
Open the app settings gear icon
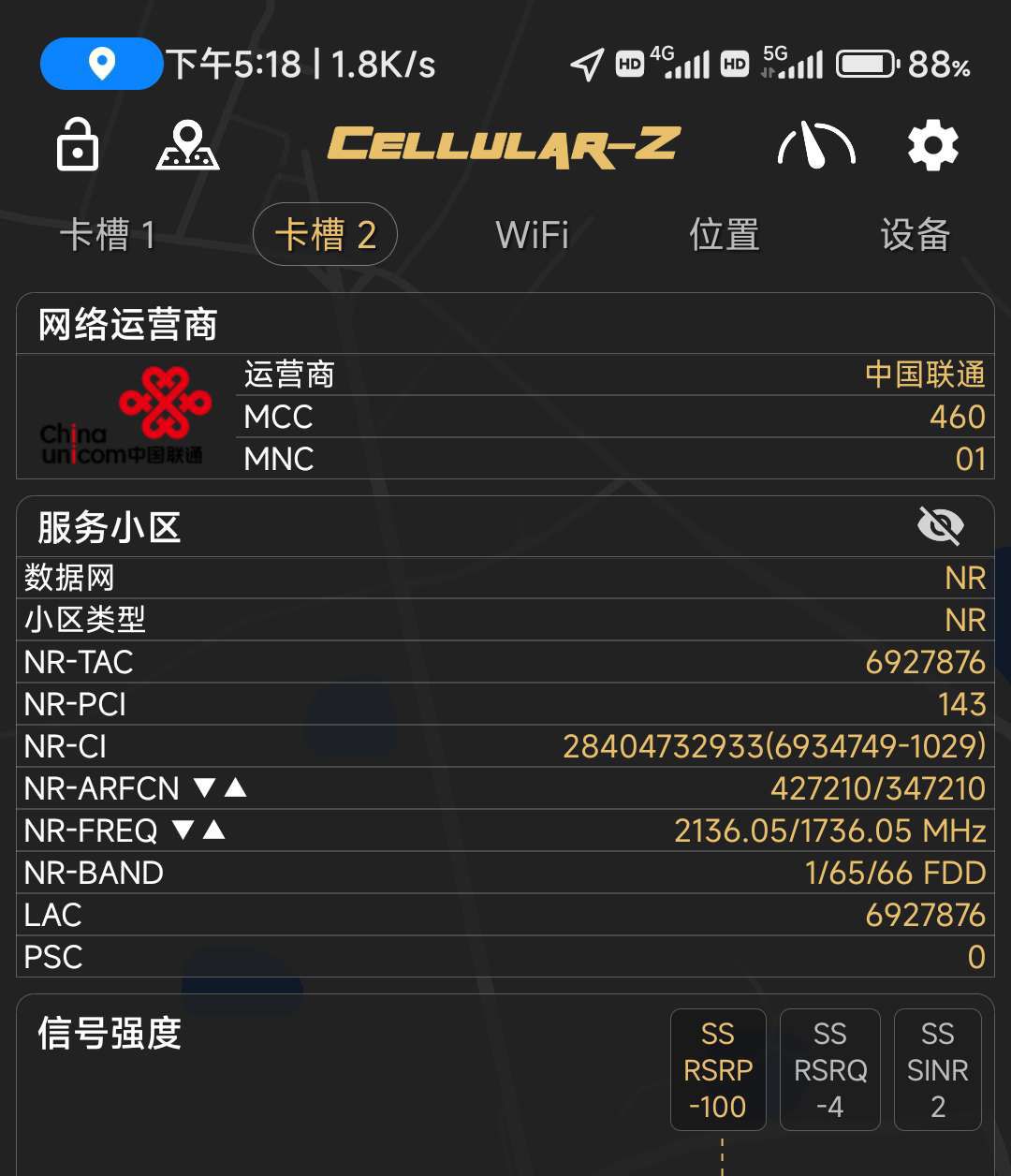[x=933, y=146]
